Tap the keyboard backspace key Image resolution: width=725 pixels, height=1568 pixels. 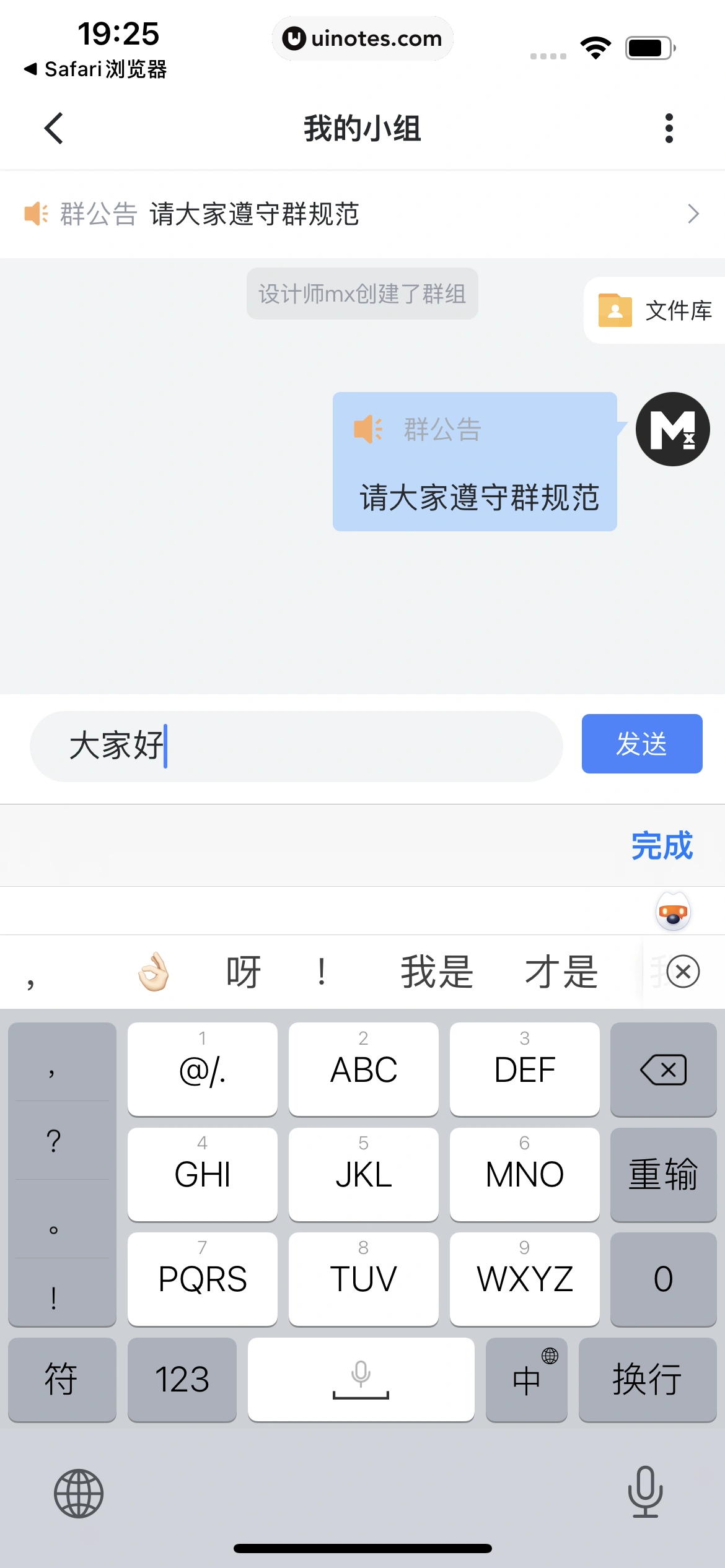pyautogui.click(x=663, y=1069)
